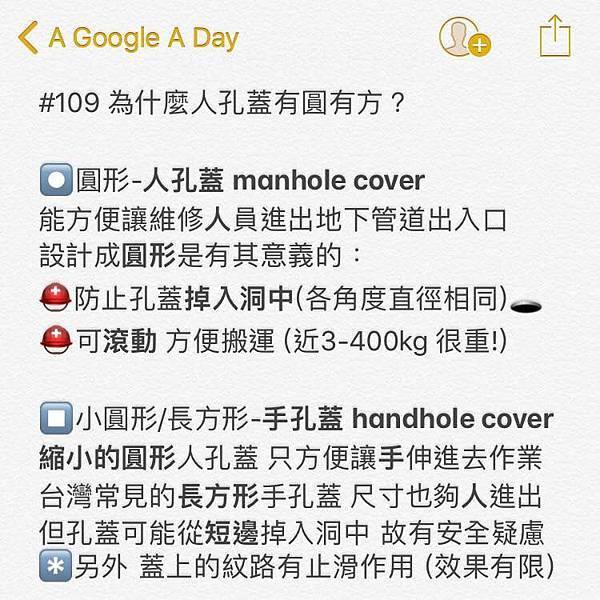This screenshot has width=600, height=600.
Task: Go back to the A Google A Day folder
Action: [x=128, y=39]
